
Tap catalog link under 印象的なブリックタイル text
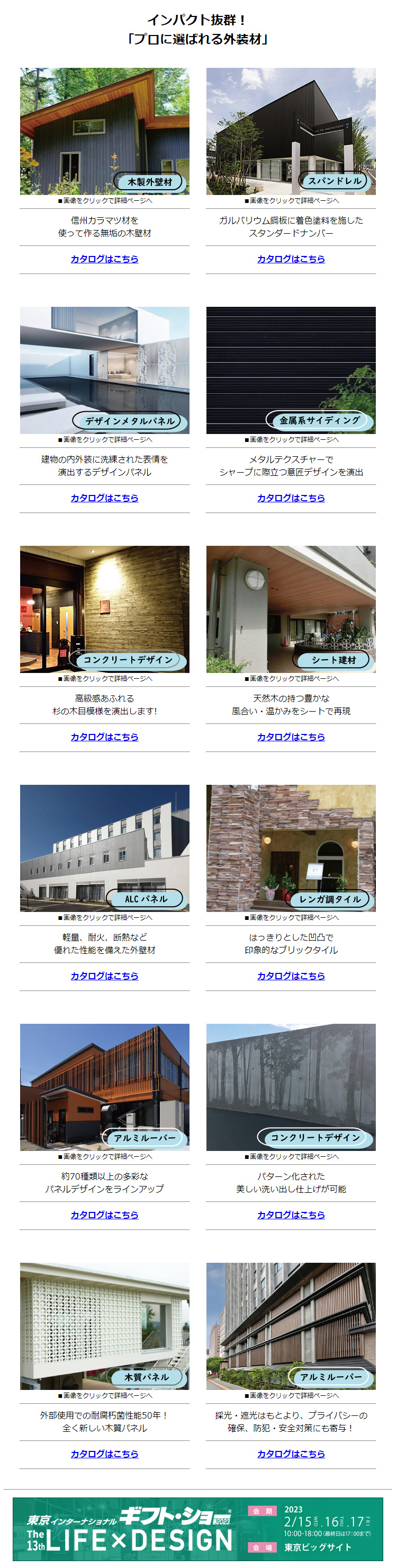coord(291,976)
